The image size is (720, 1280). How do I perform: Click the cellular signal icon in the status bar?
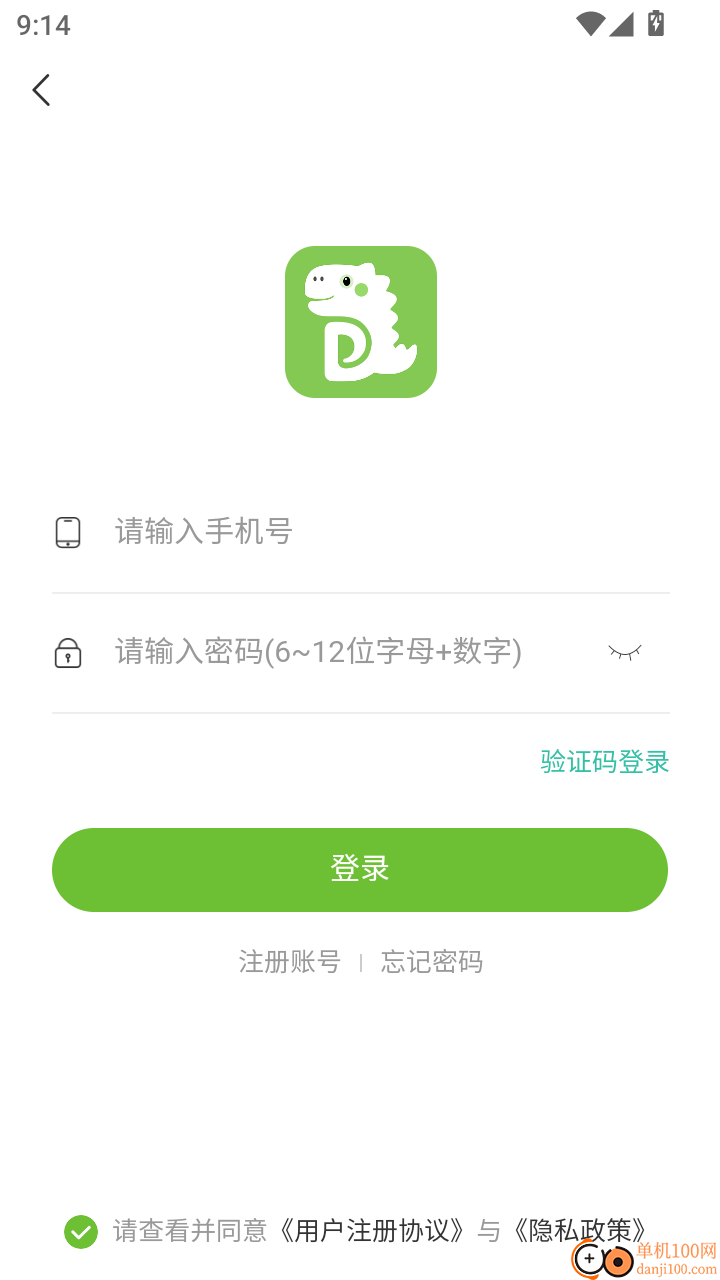(x=624, y=24)
